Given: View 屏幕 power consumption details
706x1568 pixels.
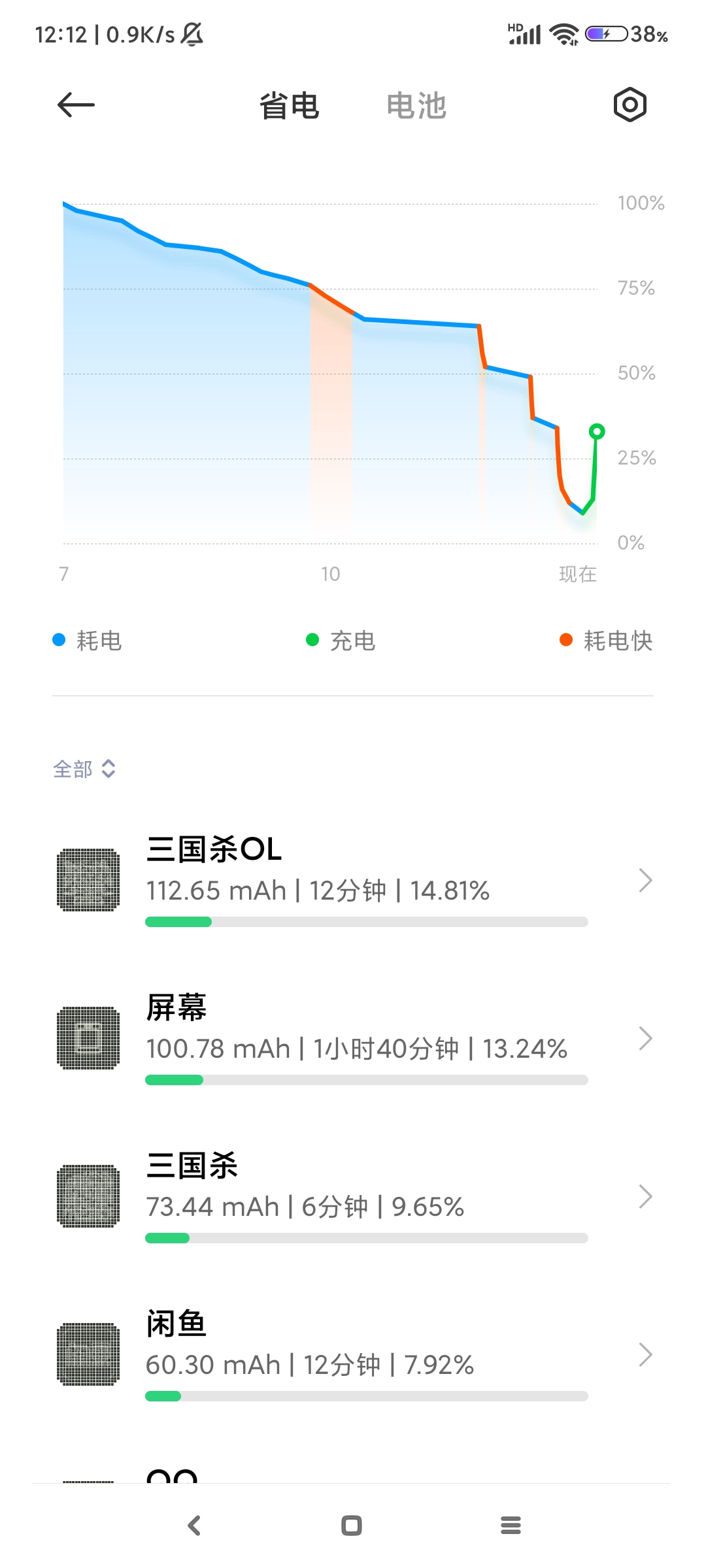Looking at the screenshot, I should (353, 1038).
